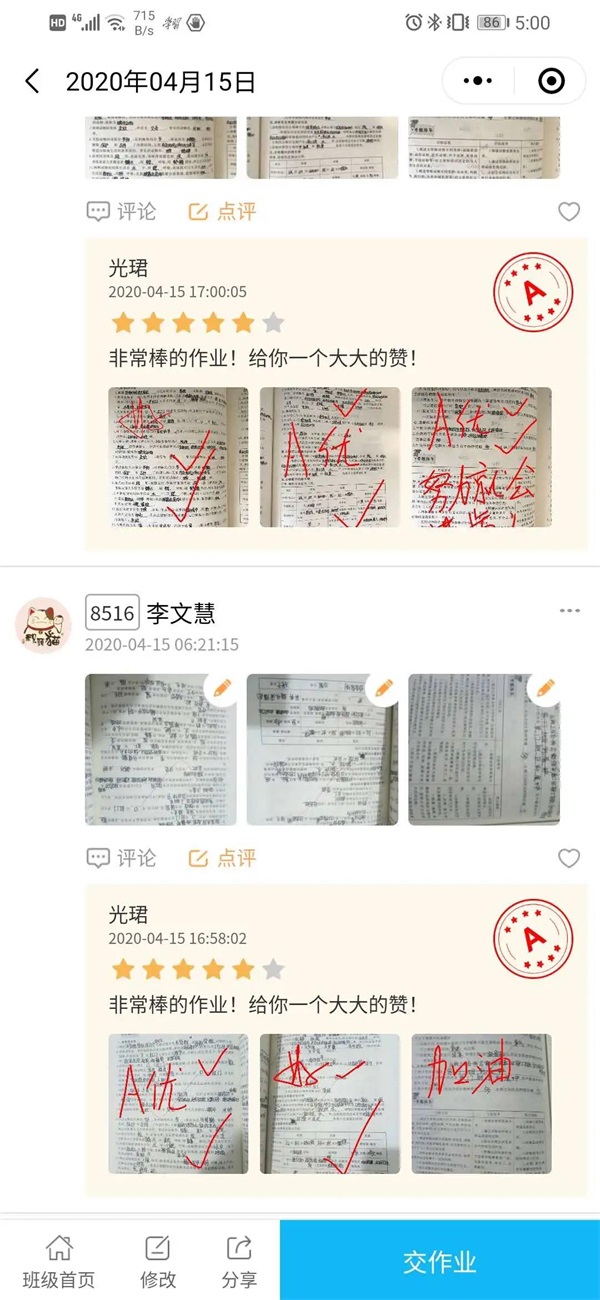Image resolution: width=600 pixels, height=1300 pixels.
Task: Open 李文慧's cat avatar
Action: click(x=43, y=626)
